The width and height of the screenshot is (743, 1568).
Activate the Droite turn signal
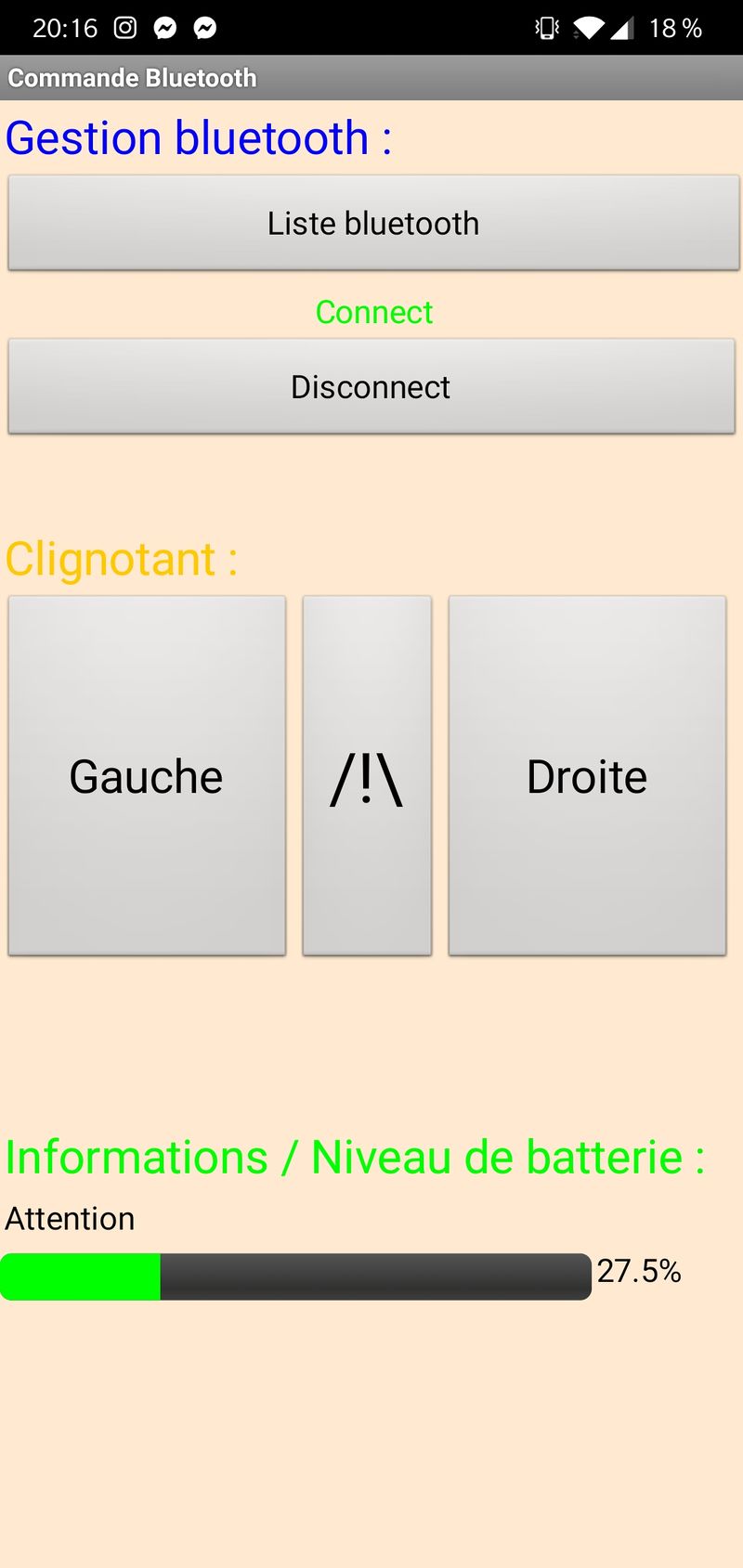tap(587, 775)
